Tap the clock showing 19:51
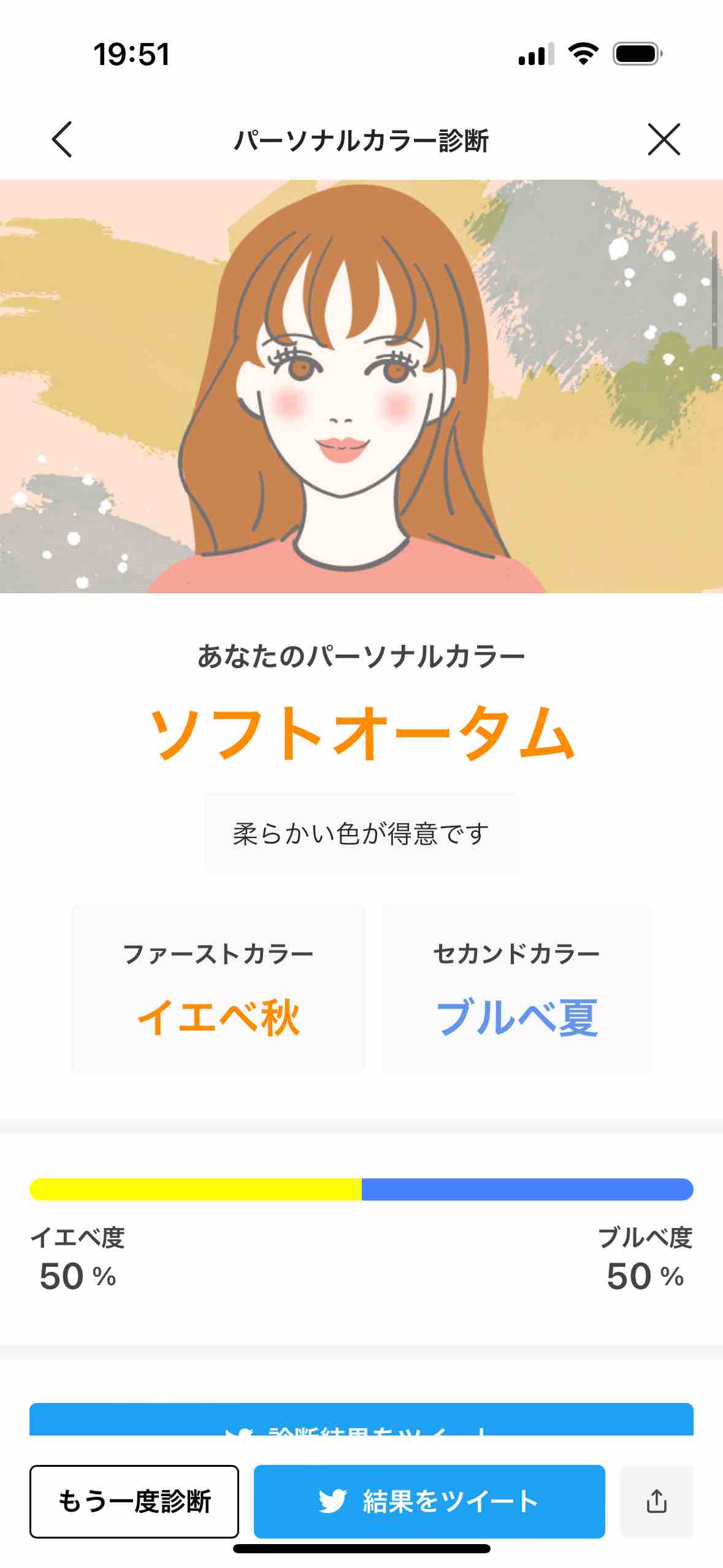 click(132, 55)
